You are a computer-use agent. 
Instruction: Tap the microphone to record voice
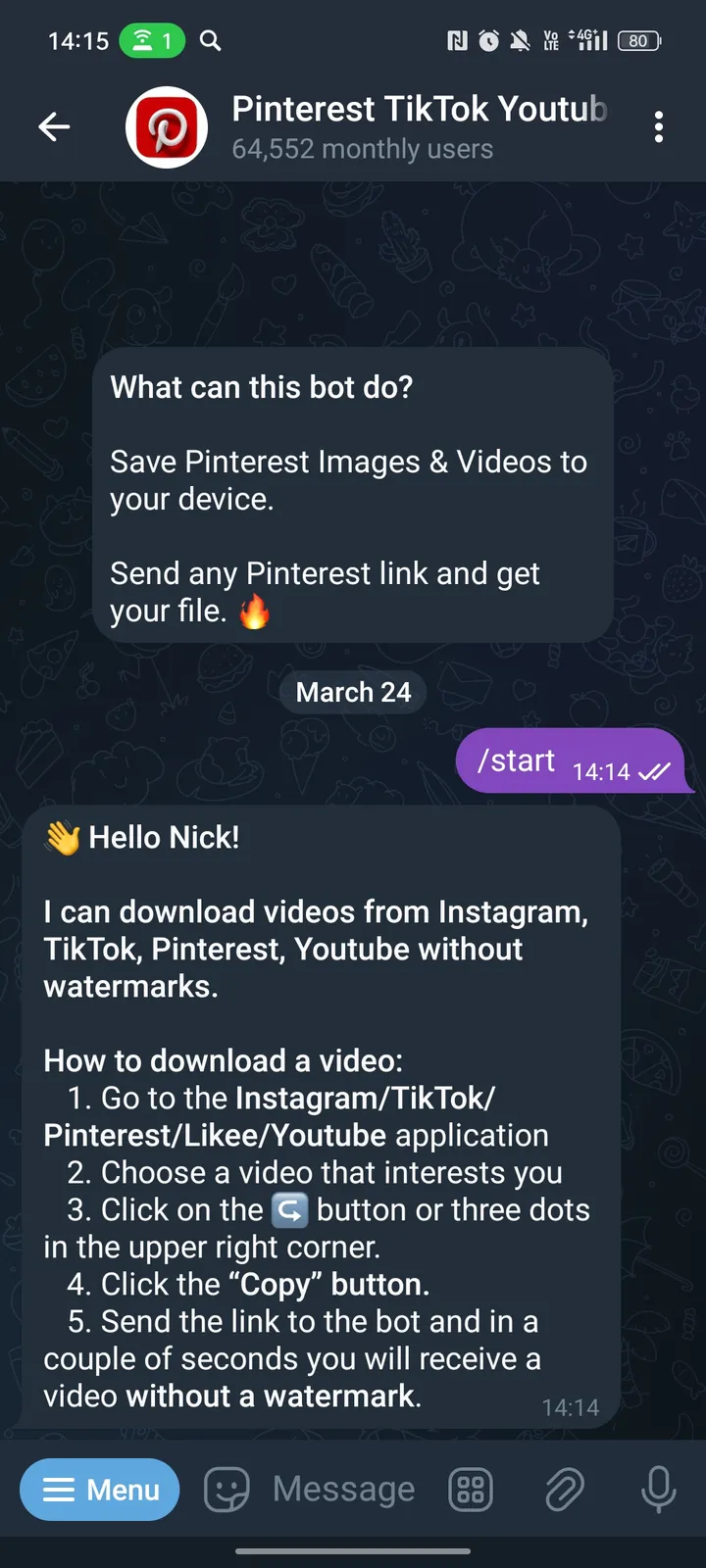click(x=658, y=1490)
